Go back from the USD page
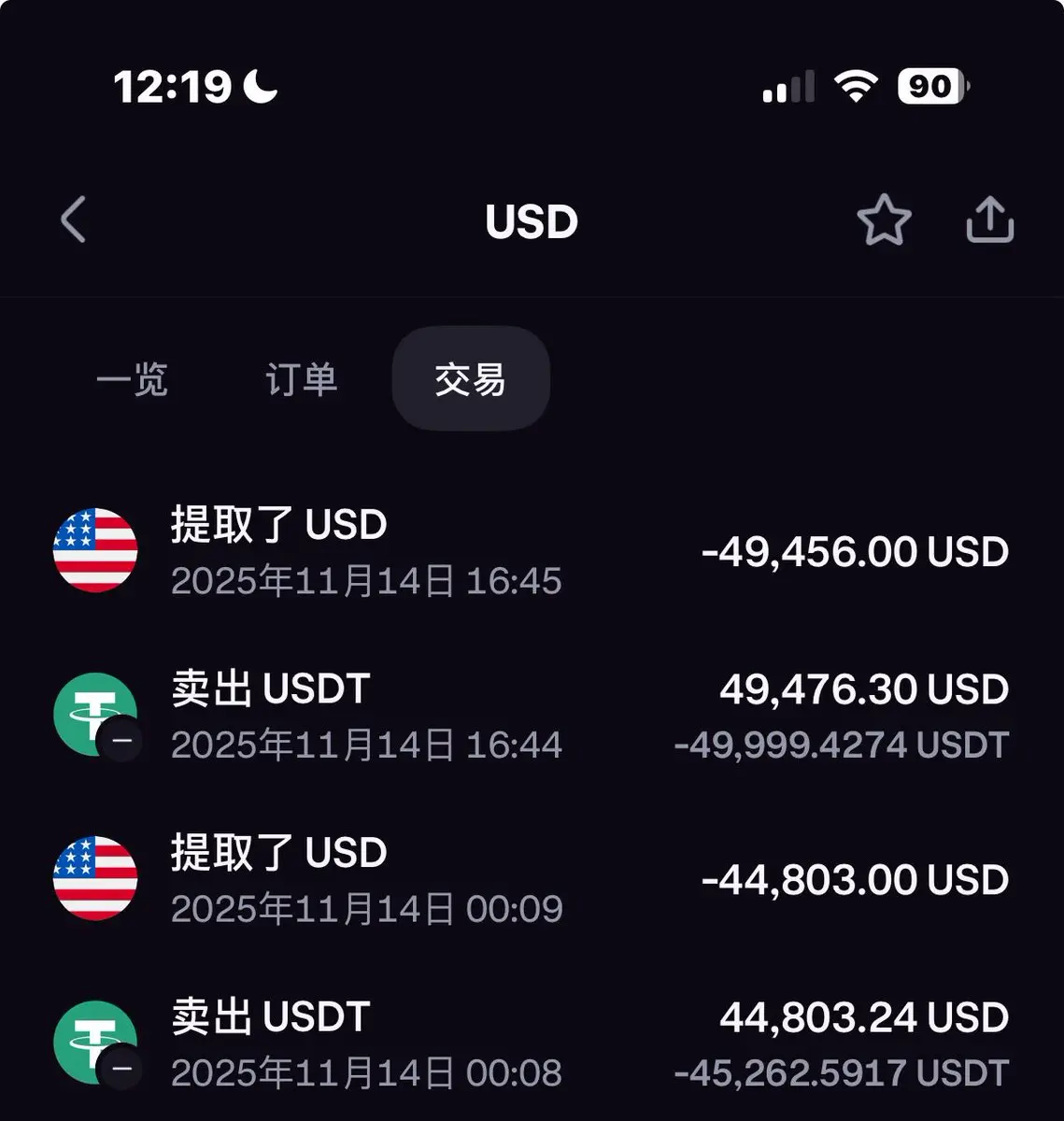 pyautogui.click(x=73, y=220)
